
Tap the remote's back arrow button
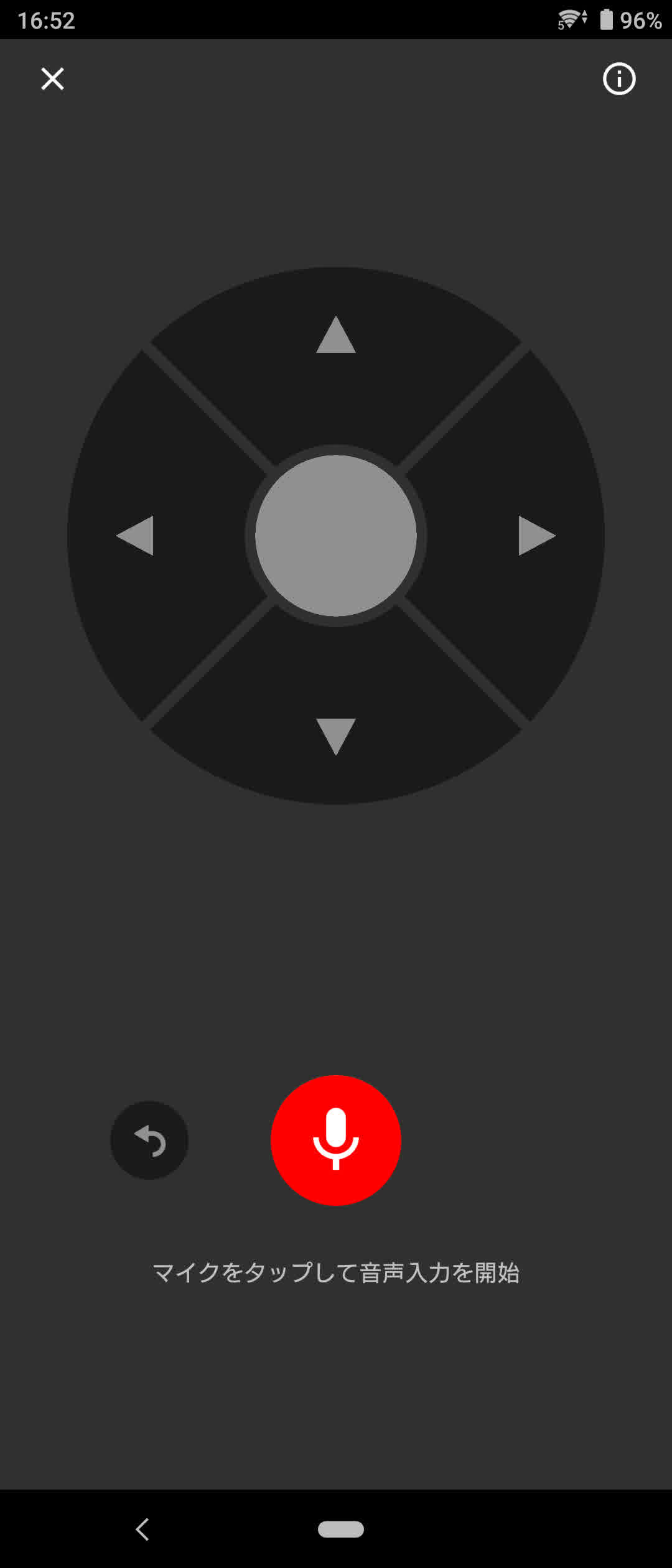click(149, 1141)
